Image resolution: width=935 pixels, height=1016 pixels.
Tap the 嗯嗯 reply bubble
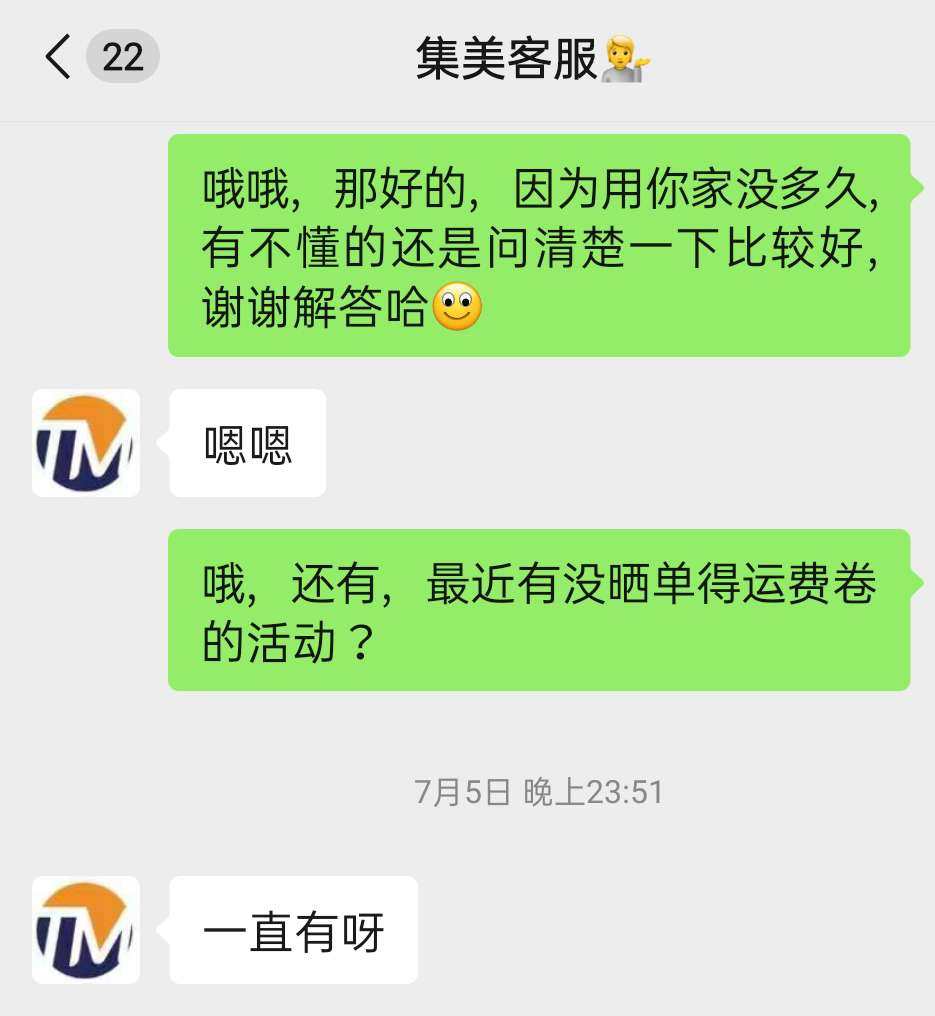[246, 443]
